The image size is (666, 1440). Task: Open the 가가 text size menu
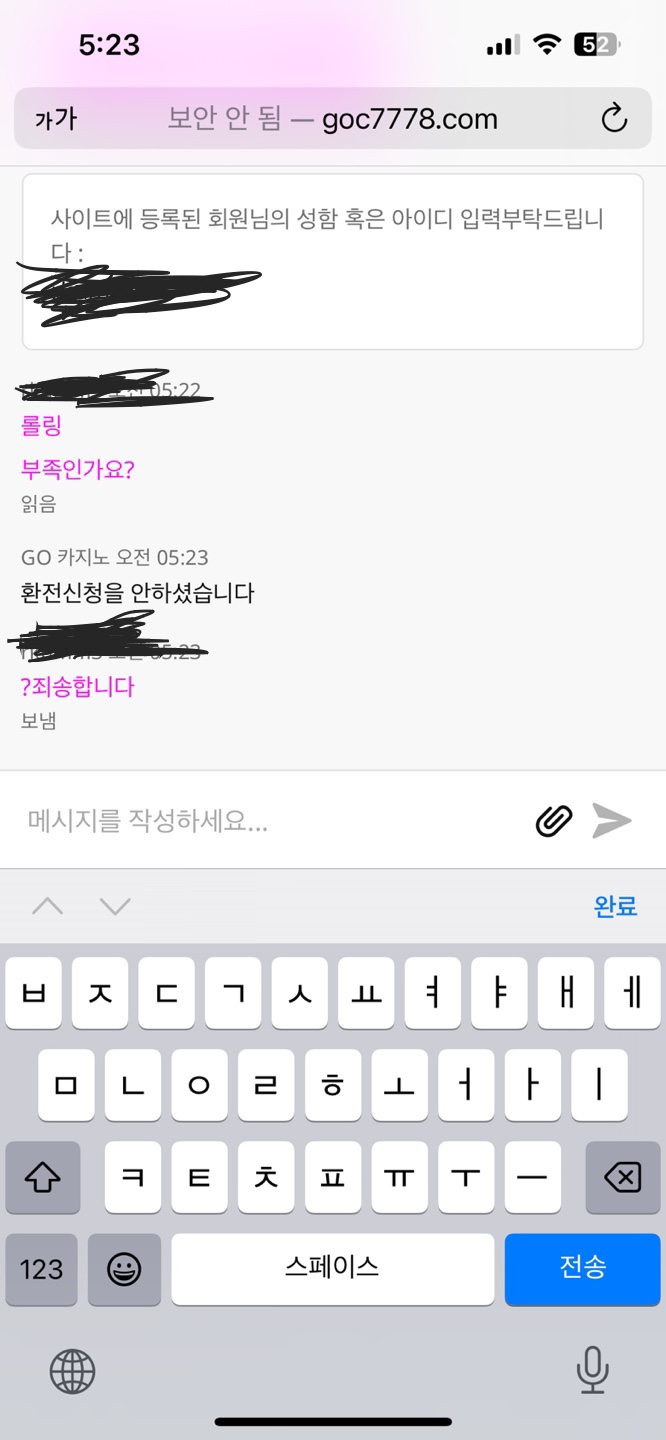point(55,120)
